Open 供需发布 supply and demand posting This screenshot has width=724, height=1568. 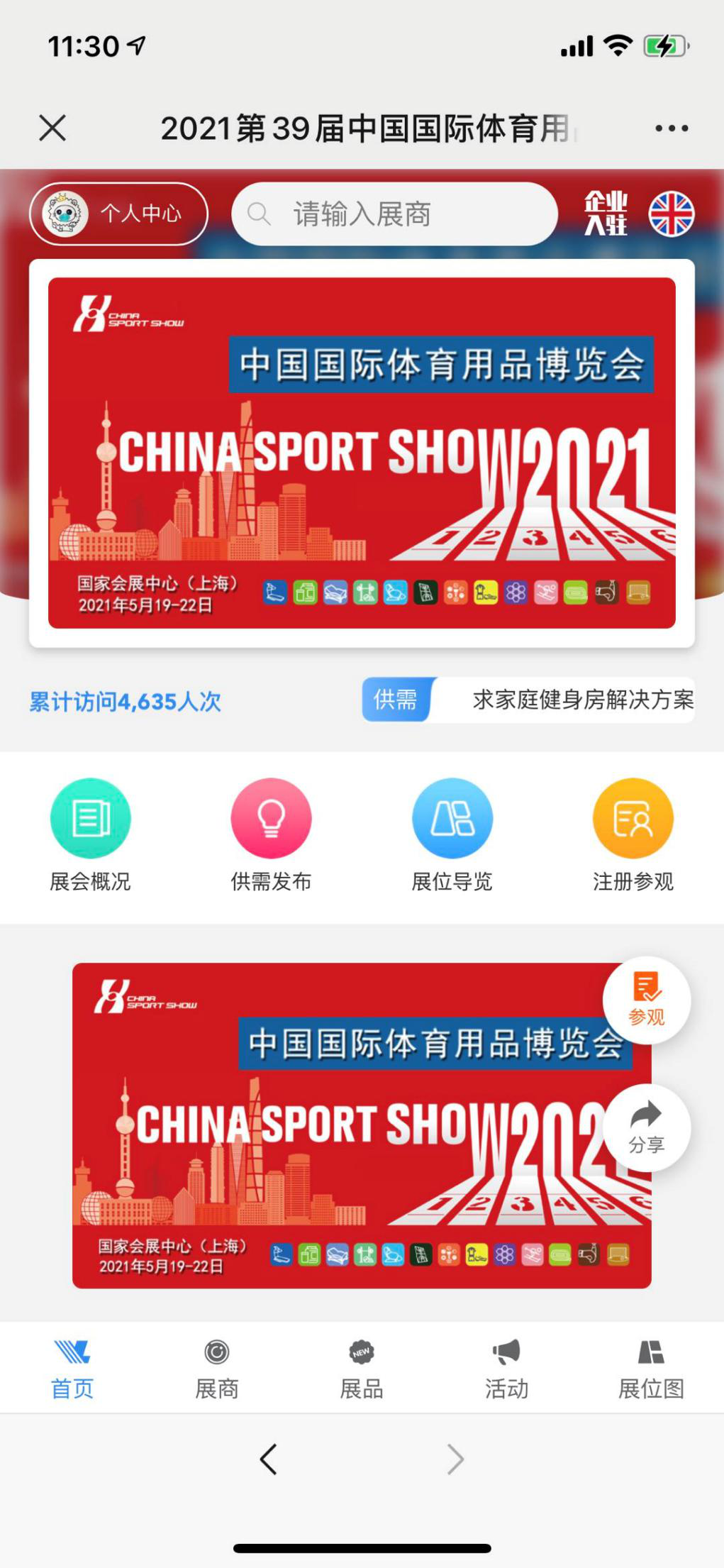271,834
